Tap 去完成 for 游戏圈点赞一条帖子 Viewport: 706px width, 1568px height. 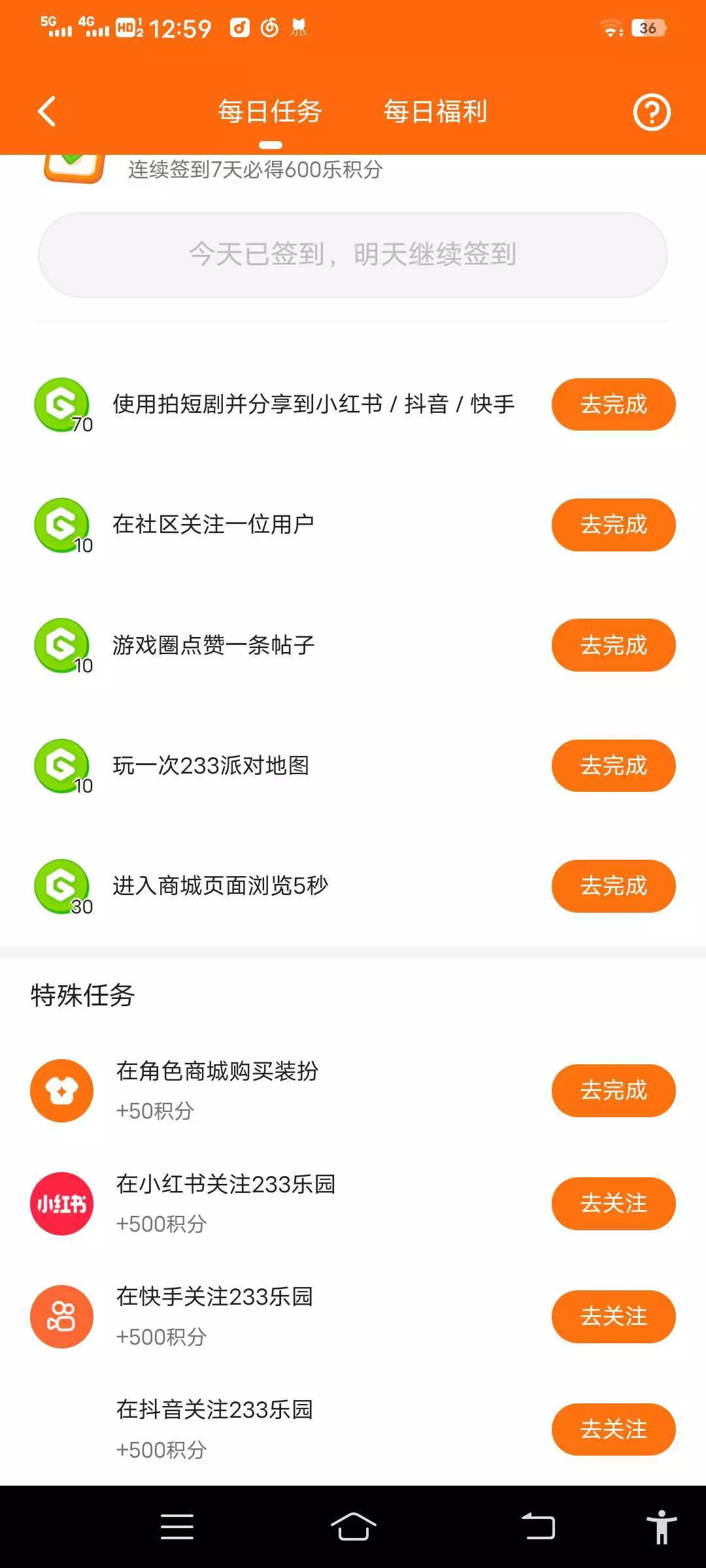point(613,645)
